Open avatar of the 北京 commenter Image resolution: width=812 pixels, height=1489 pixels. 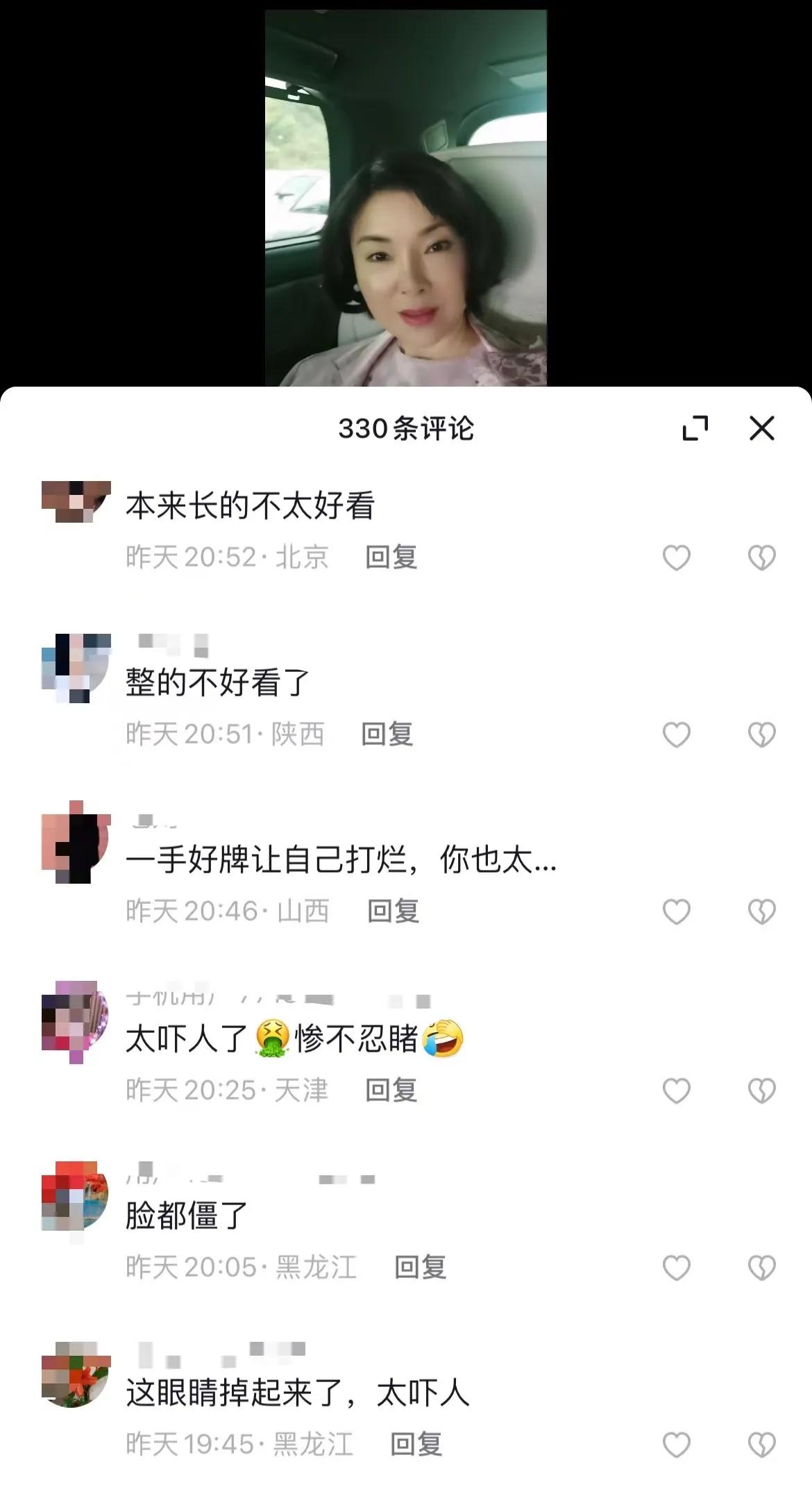tap(76, 501)
